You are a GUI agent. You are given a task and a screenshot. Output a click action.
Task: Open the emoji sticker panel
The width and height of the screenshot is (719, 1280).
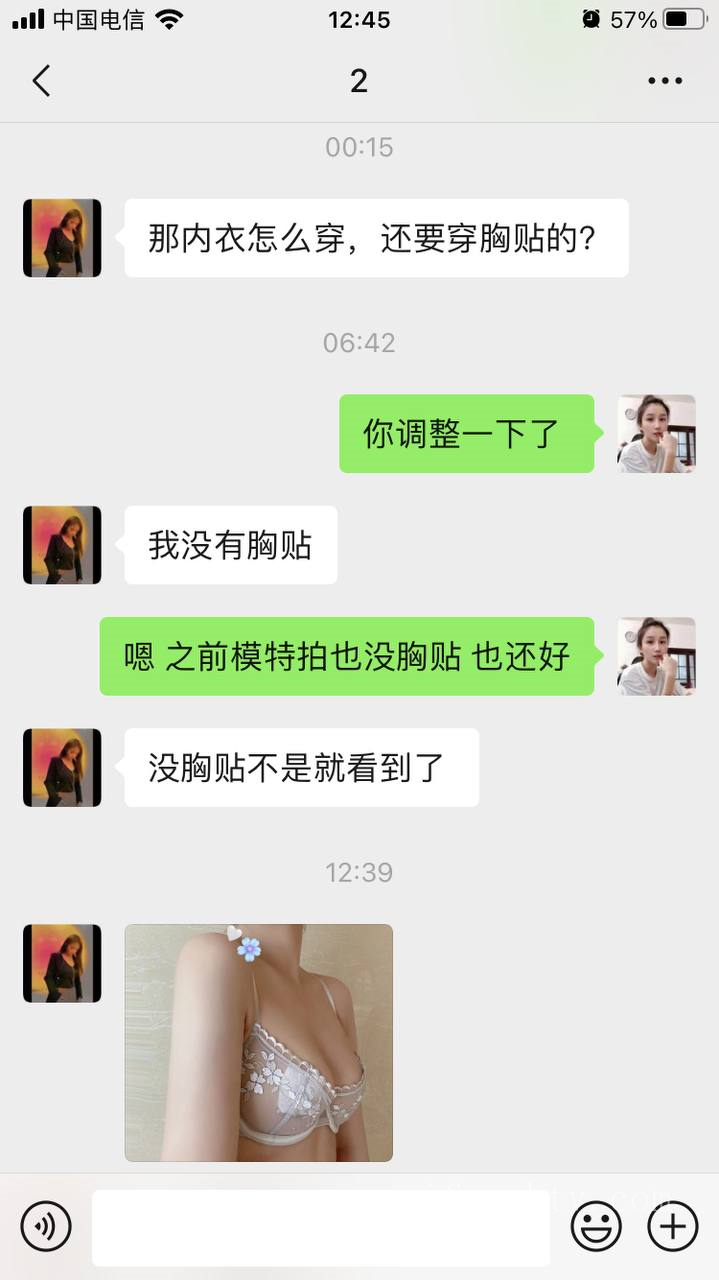pyautogui.click(x=596, y=1227)
